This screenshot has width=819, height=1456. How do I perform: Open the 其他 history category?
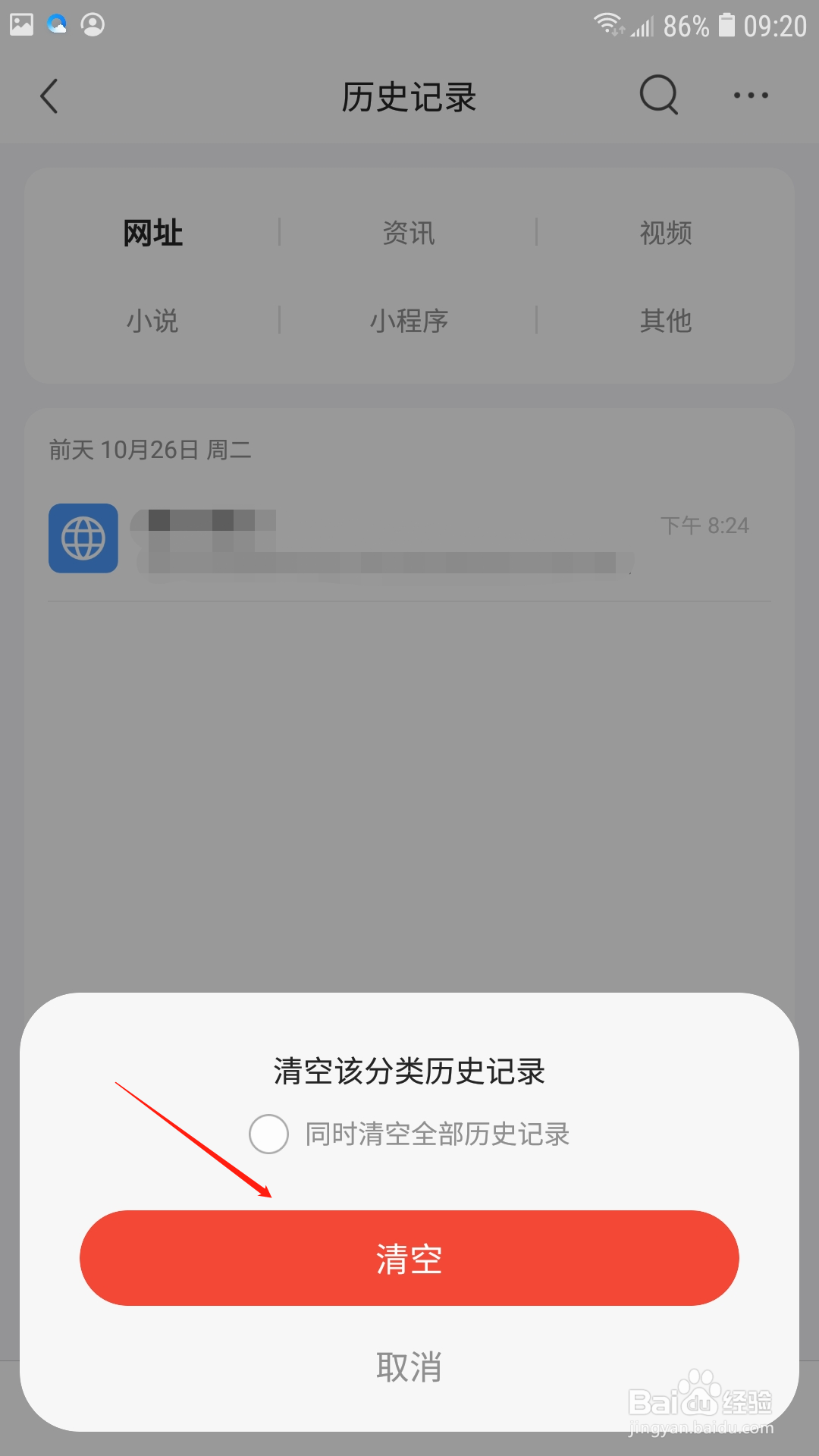(x=665, y=321)
